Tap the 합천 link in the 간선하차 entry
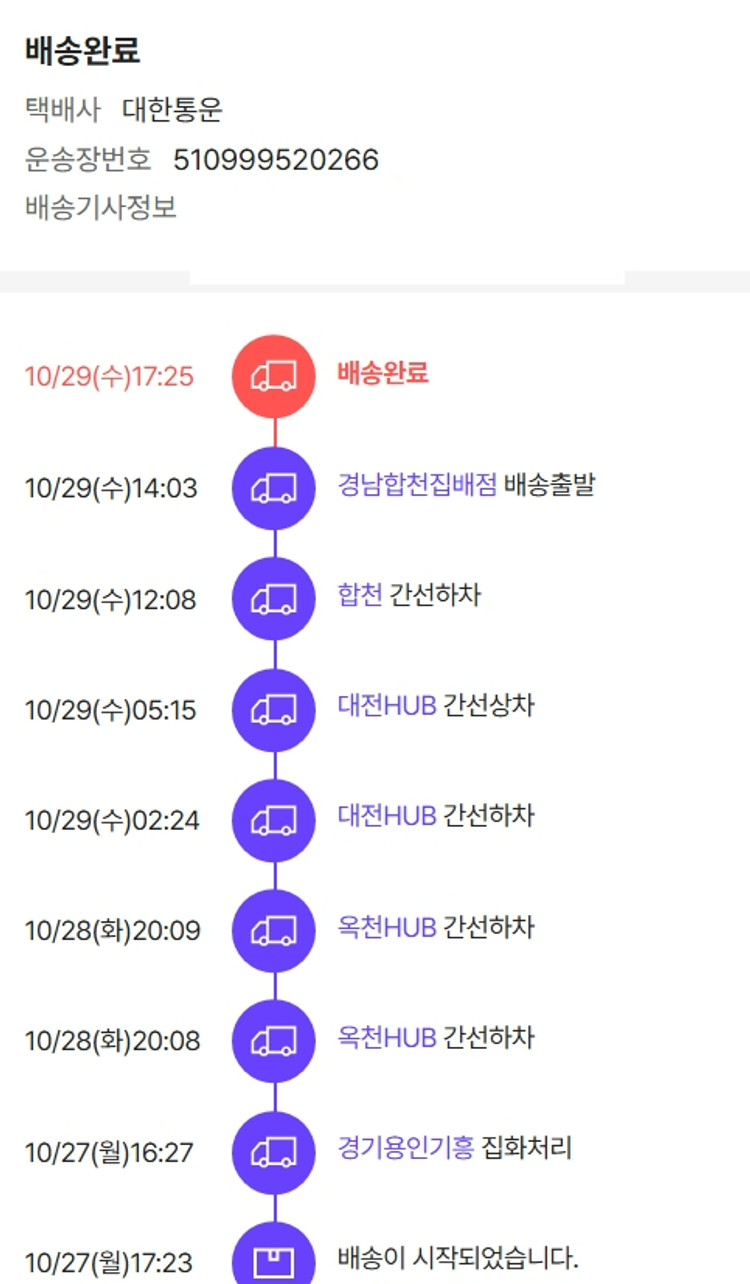This screenshot has height=1284, width=750. [360, 596]
